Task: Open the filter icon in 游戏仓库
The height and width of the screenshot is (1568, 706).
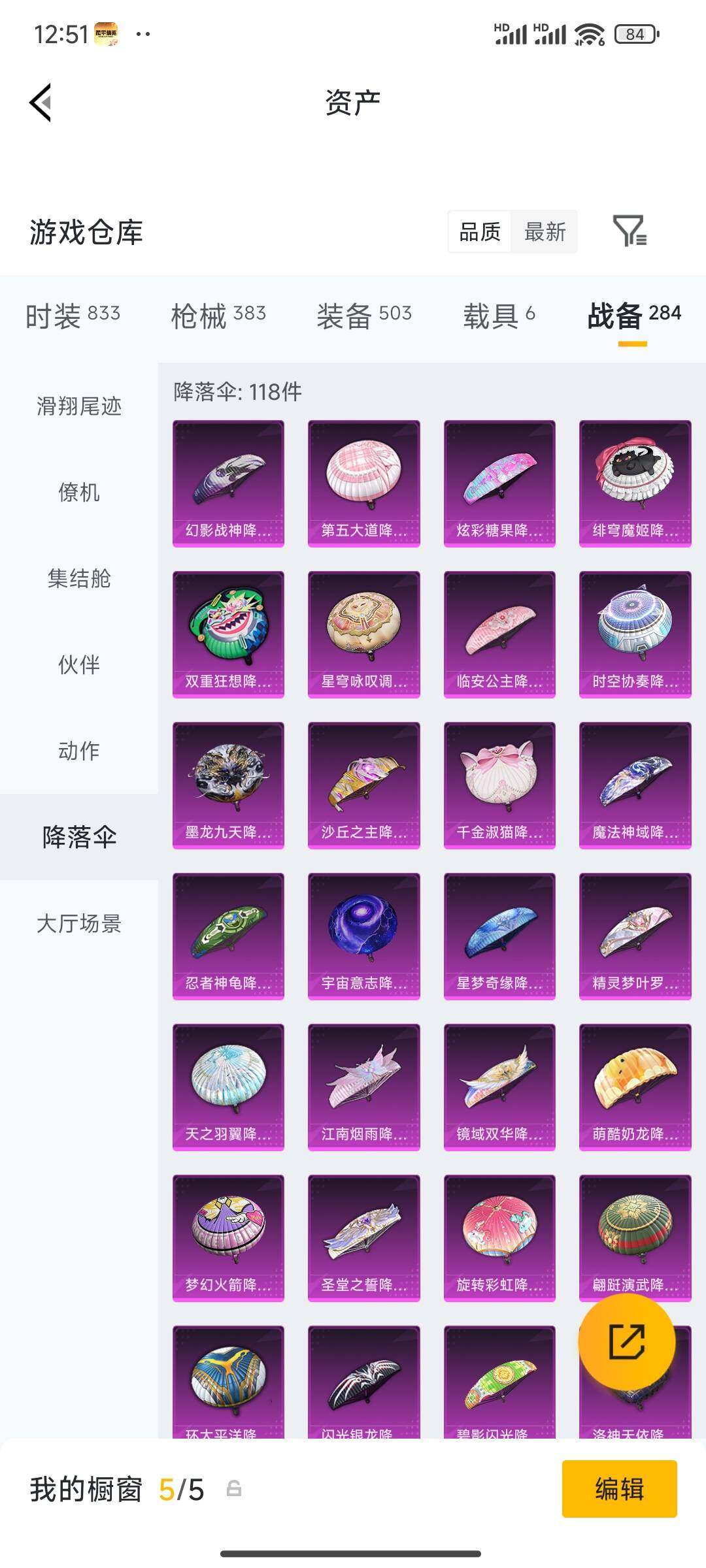Action: pos(629,231)
